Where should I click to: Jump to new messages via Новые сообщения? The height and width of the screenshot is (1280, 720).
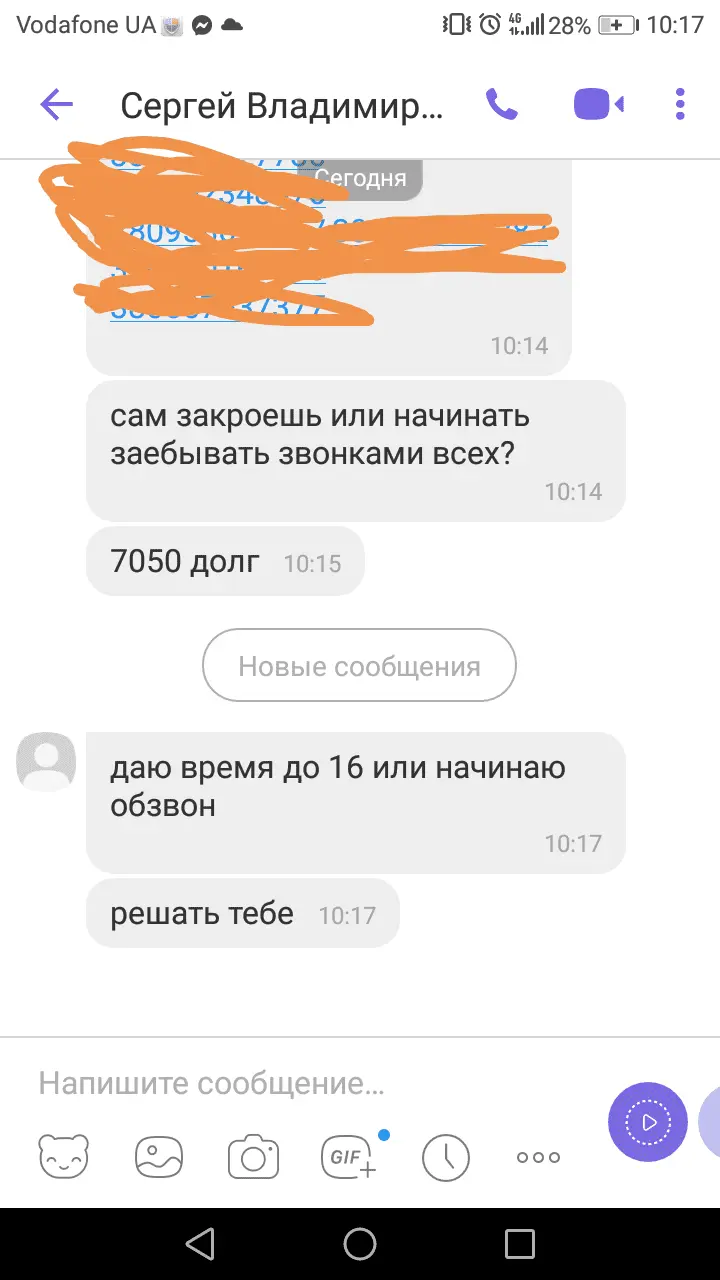click(359, 666)
